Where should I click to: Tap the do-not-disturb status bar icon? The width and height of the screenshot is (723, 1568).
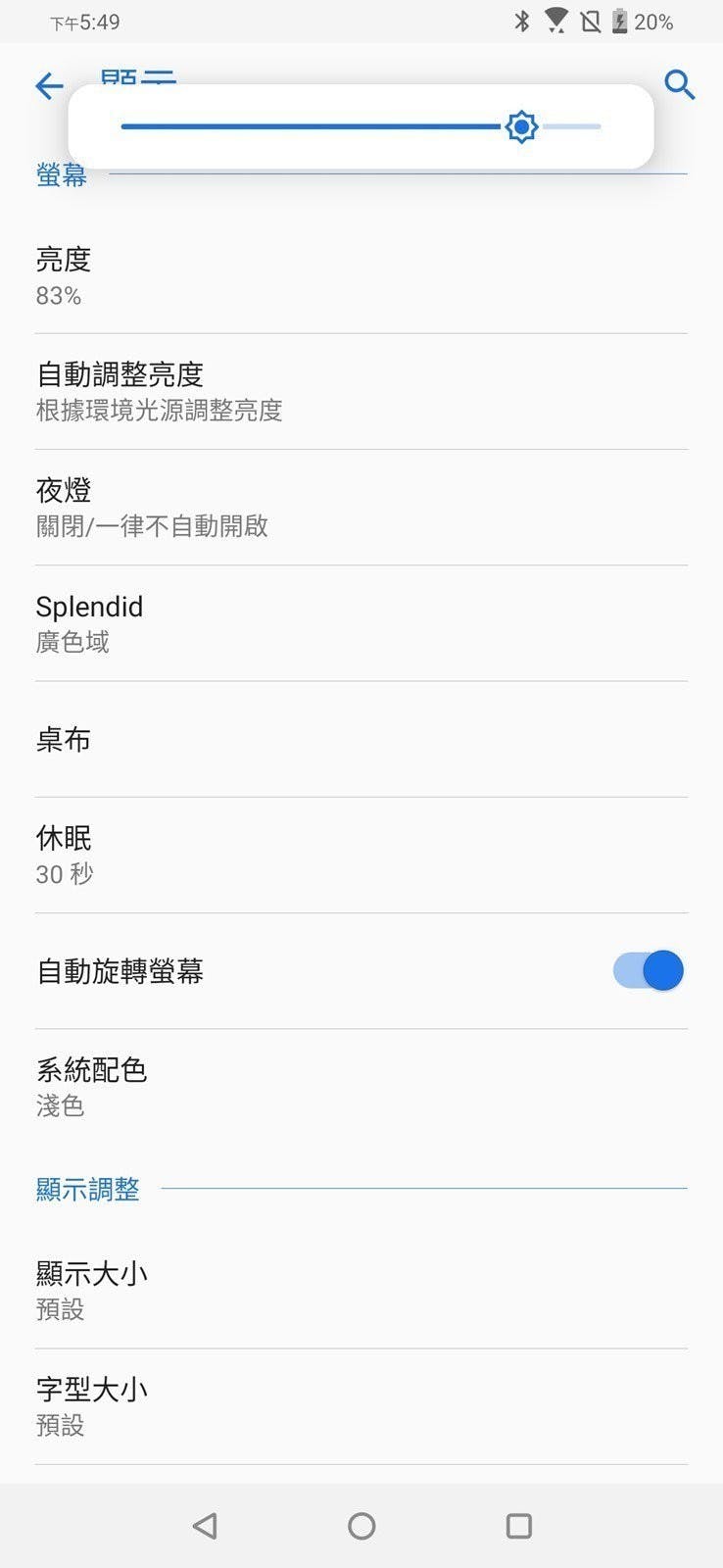[x=589, y=21]
